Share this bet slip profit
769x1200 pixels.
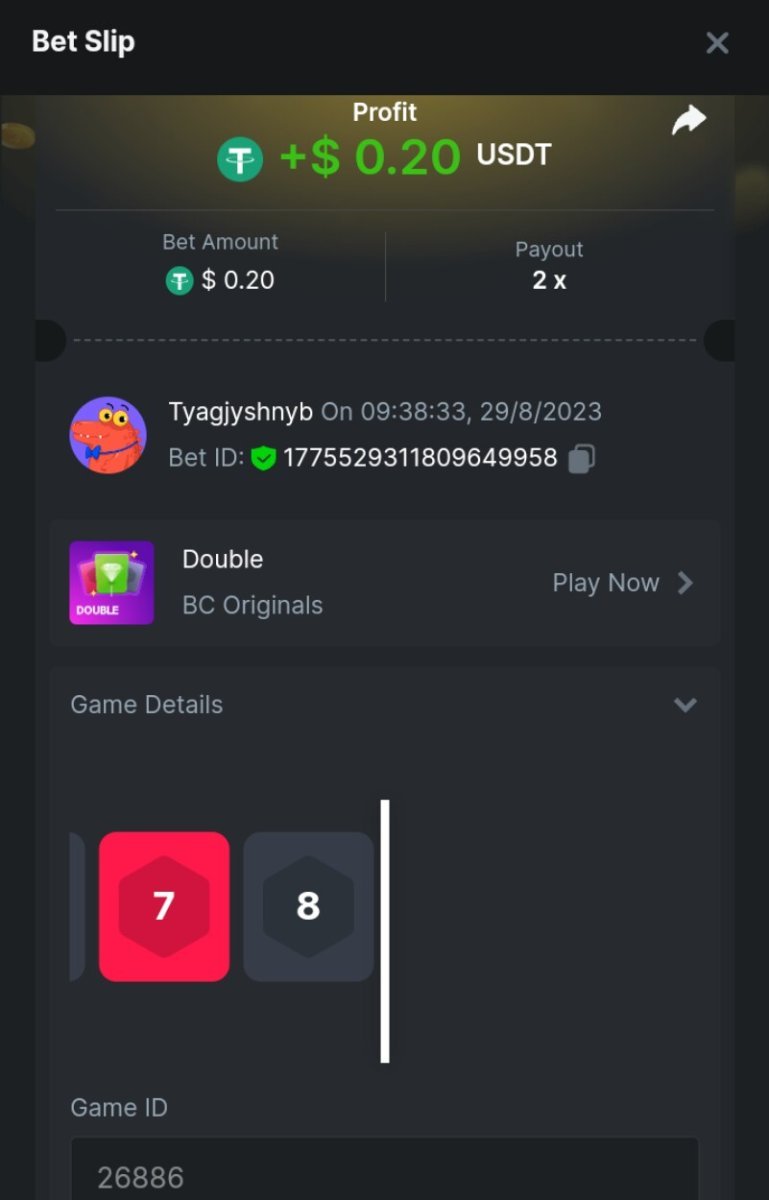click(x=688, y=121)
